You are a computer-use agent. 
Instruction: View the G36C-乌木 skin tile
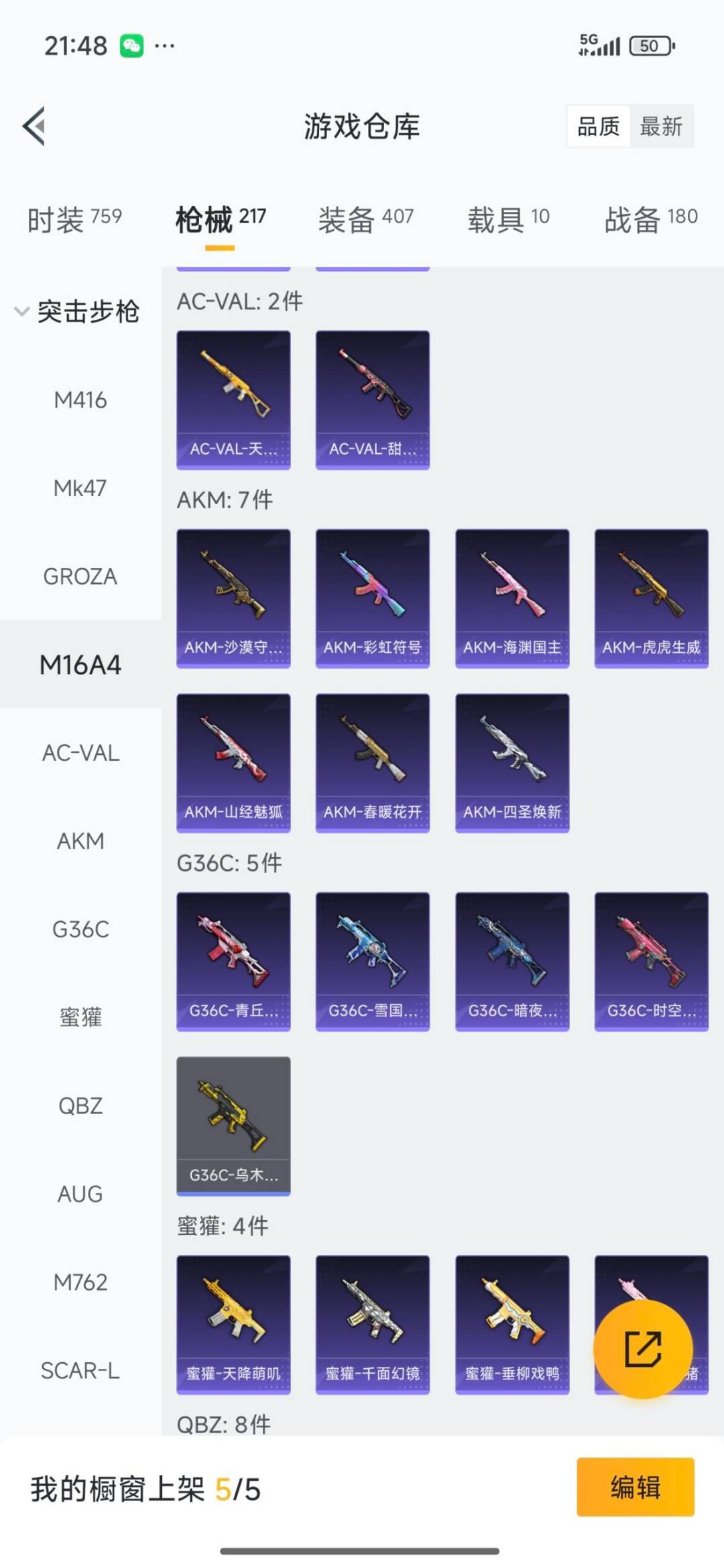coord(233,1126)
